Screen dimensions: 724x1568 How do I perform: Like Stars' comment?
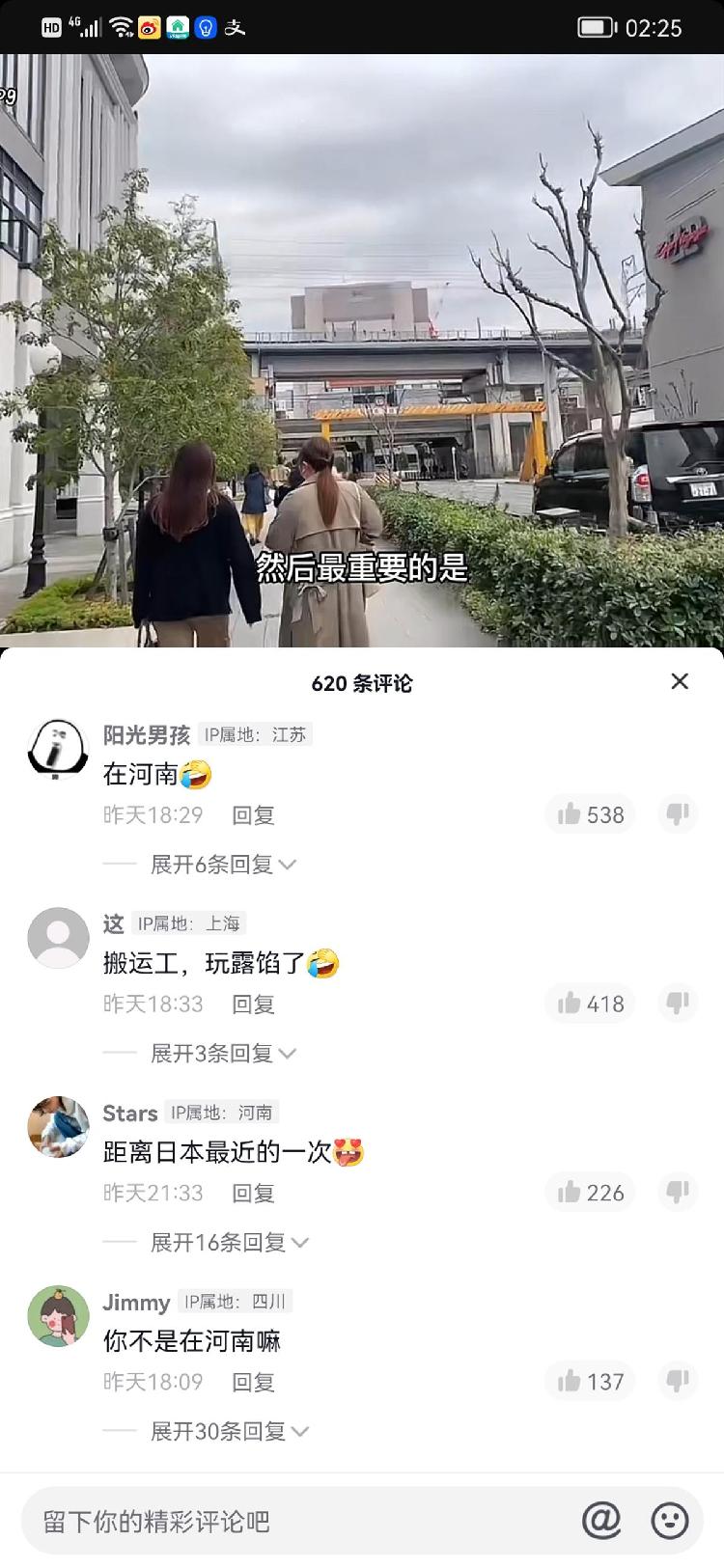click(x=589, y=1193)
